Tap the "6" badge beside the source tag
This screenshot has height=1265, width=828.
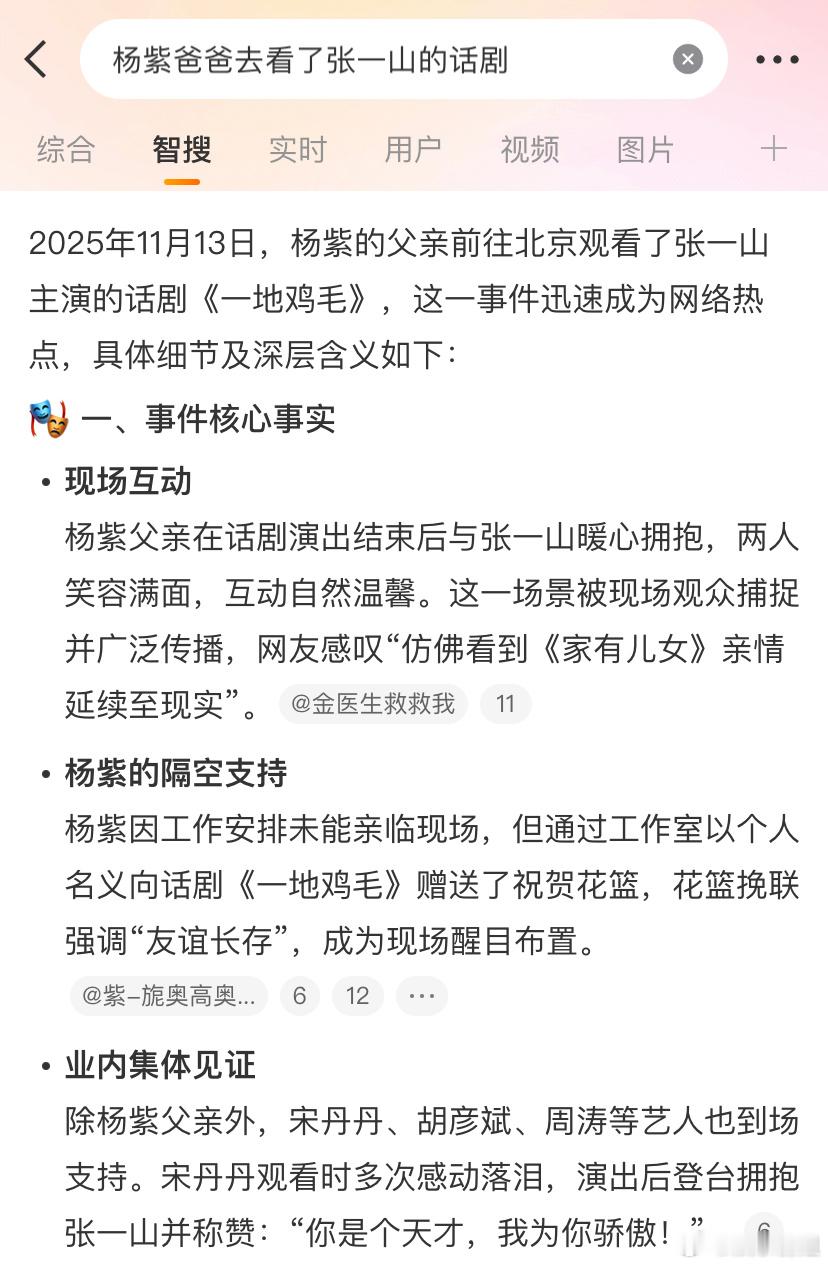[300, 995]
